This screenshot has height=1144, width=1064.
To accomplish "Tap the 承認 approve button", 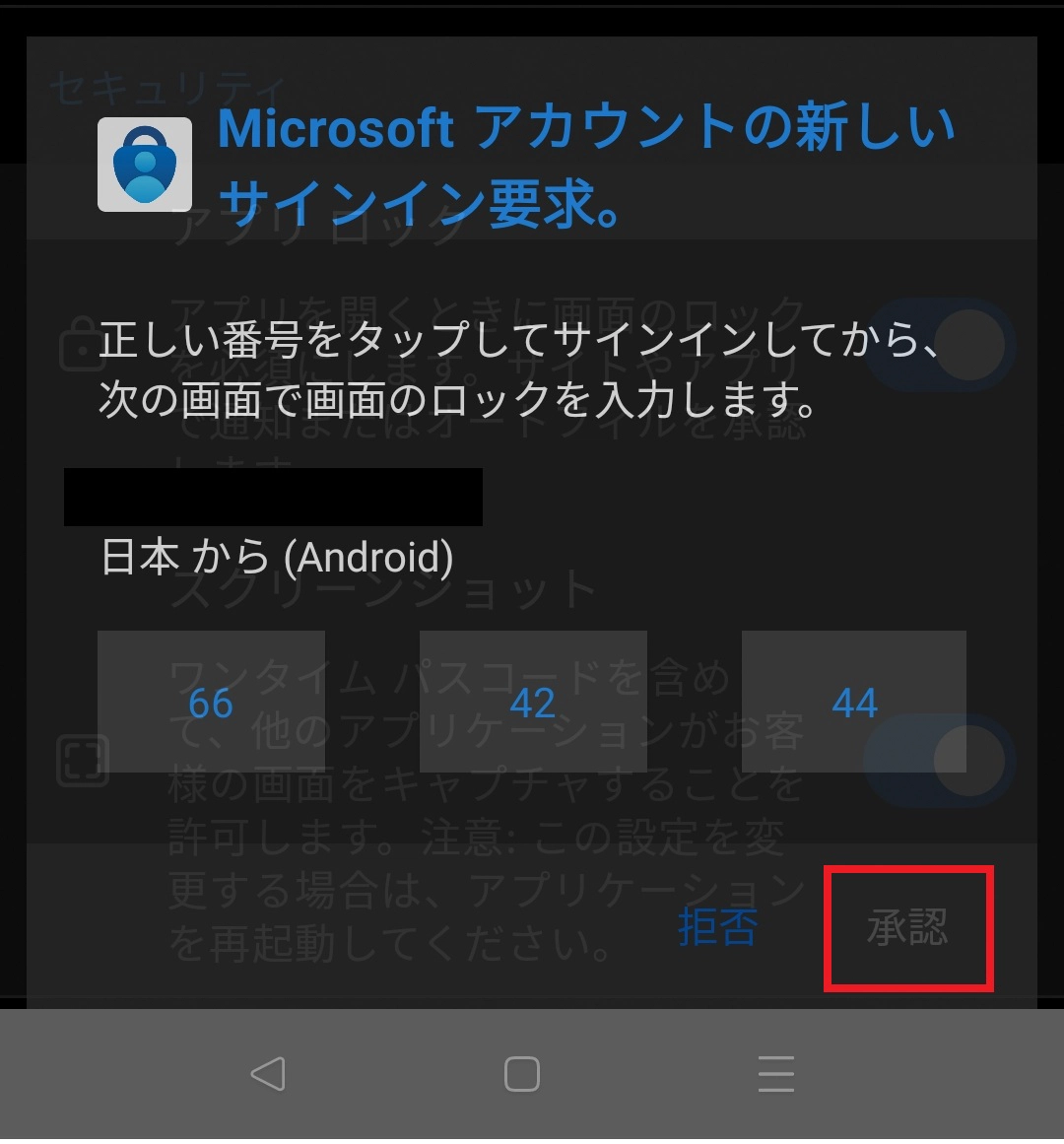I will coord(907,928).
